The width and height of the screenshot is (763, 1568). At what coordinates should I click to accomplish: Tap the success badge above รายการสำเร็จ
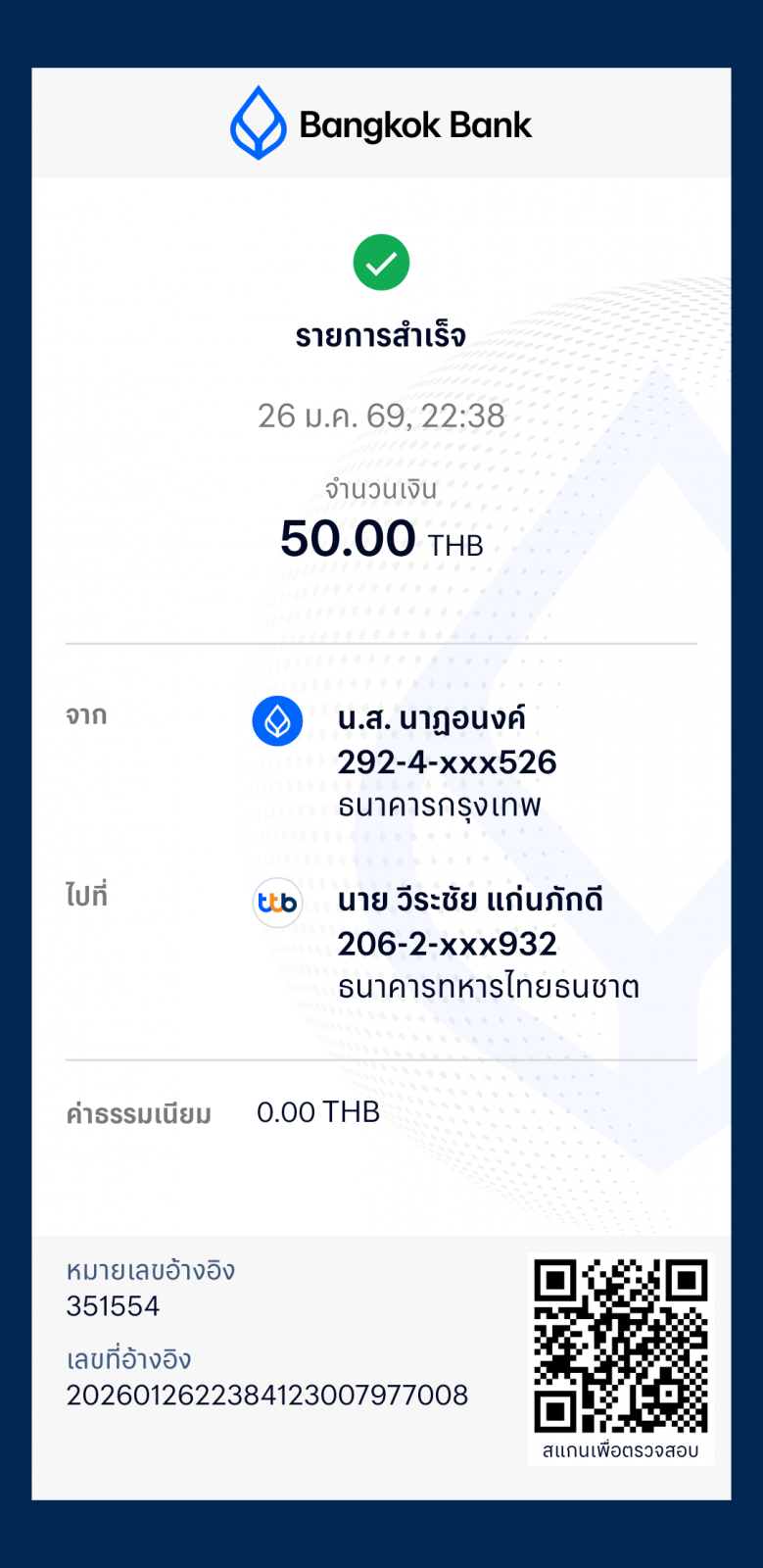click(x=381, y=262)
